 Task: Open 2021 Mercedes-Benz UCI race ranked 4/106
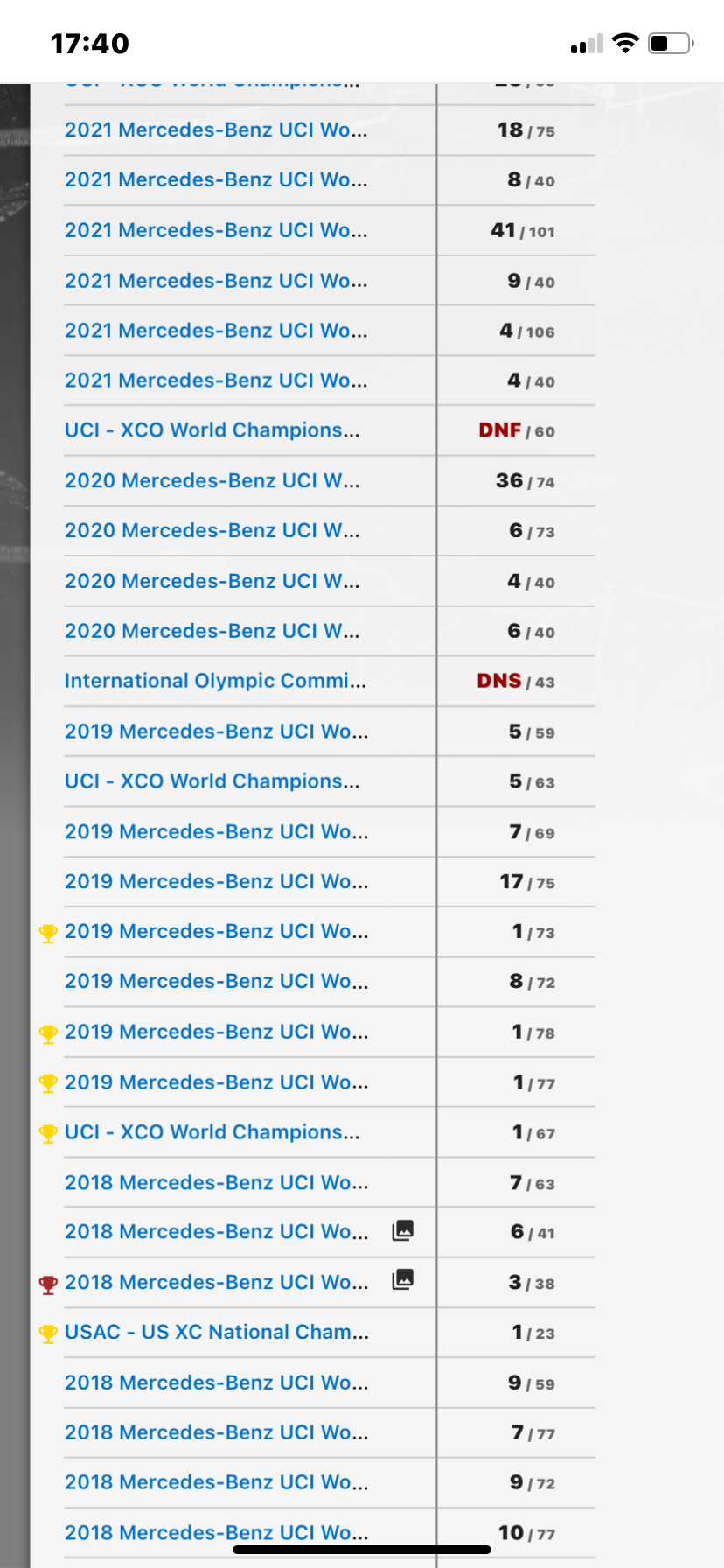pos(216,330)
